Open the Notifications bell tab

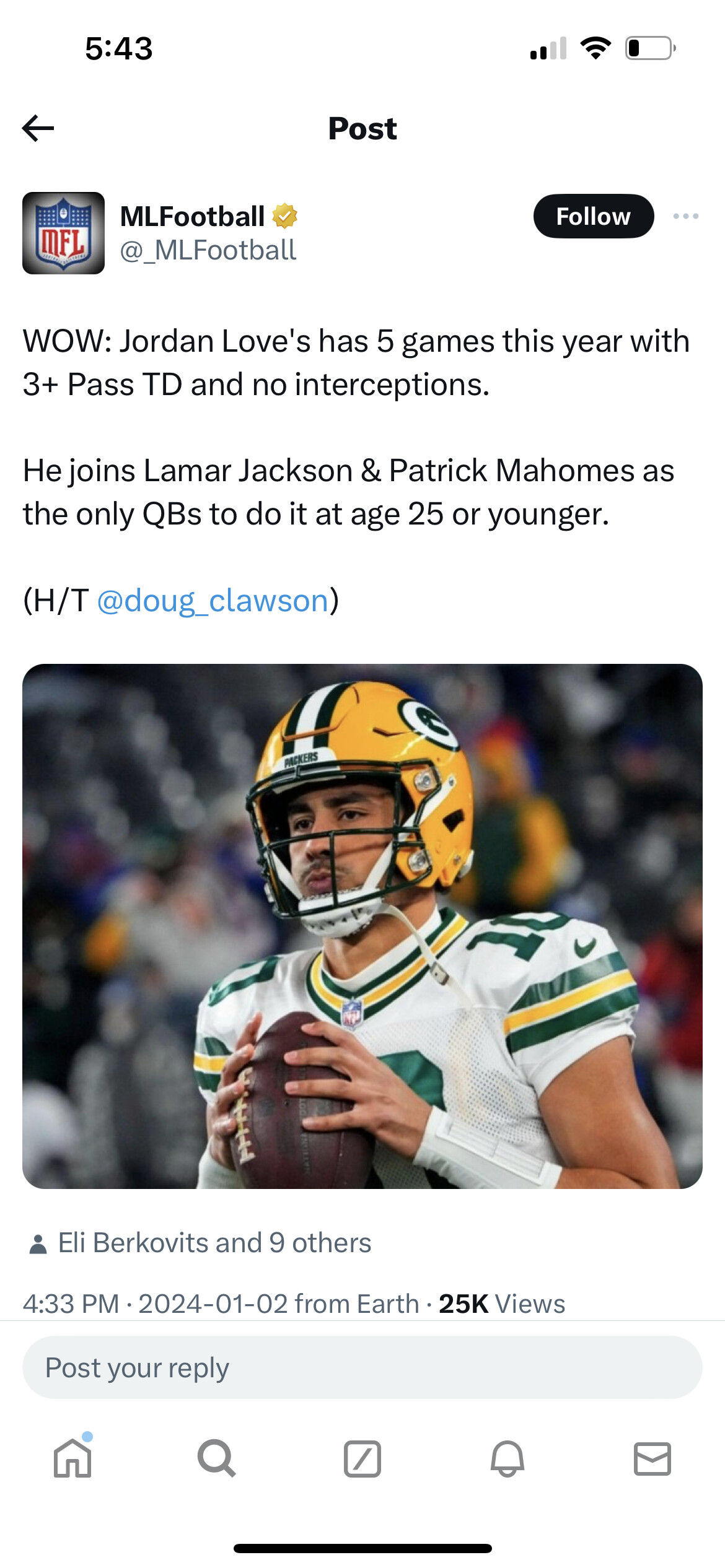click(507, 1458)
